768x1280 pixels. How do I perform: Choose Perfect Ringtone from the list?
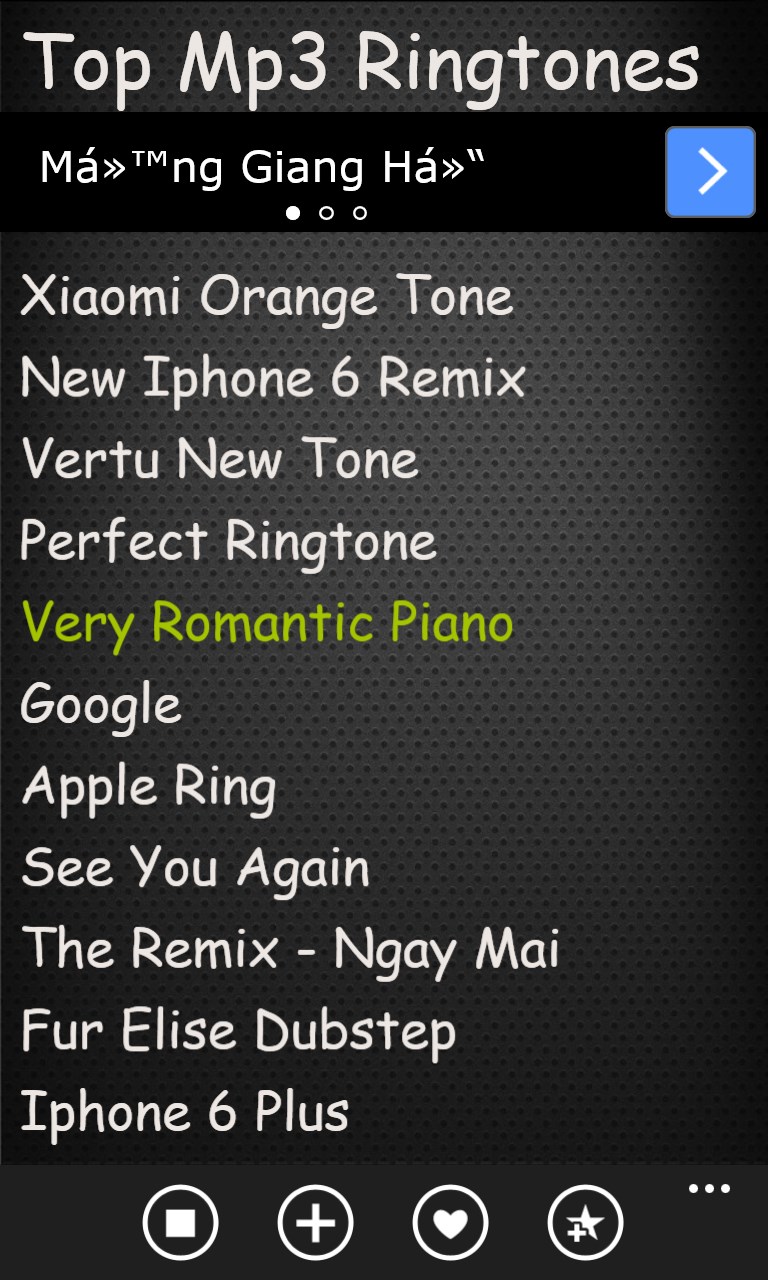tap(228, 542)
